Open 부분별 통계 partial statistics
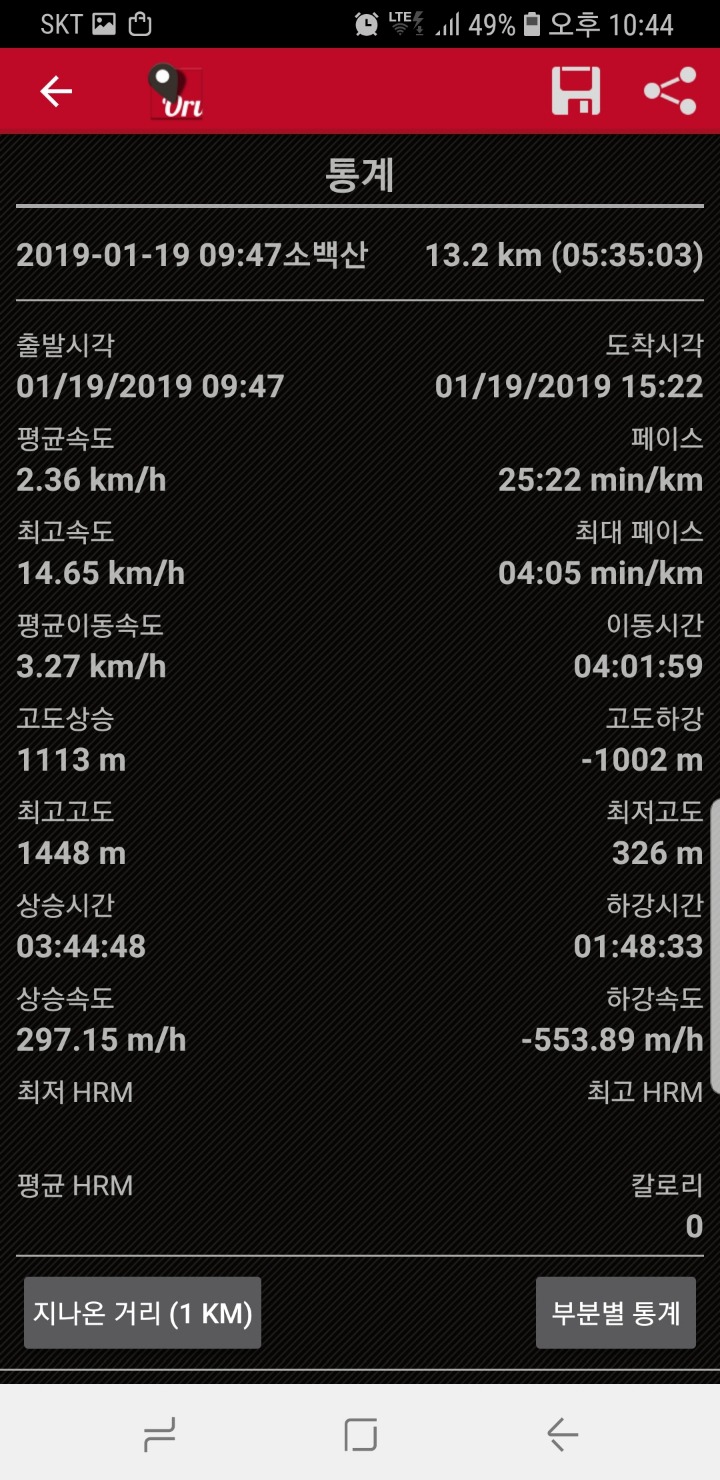This screenshot has width=720, height=1480. pyautogui.click(x=615, y=1312)
